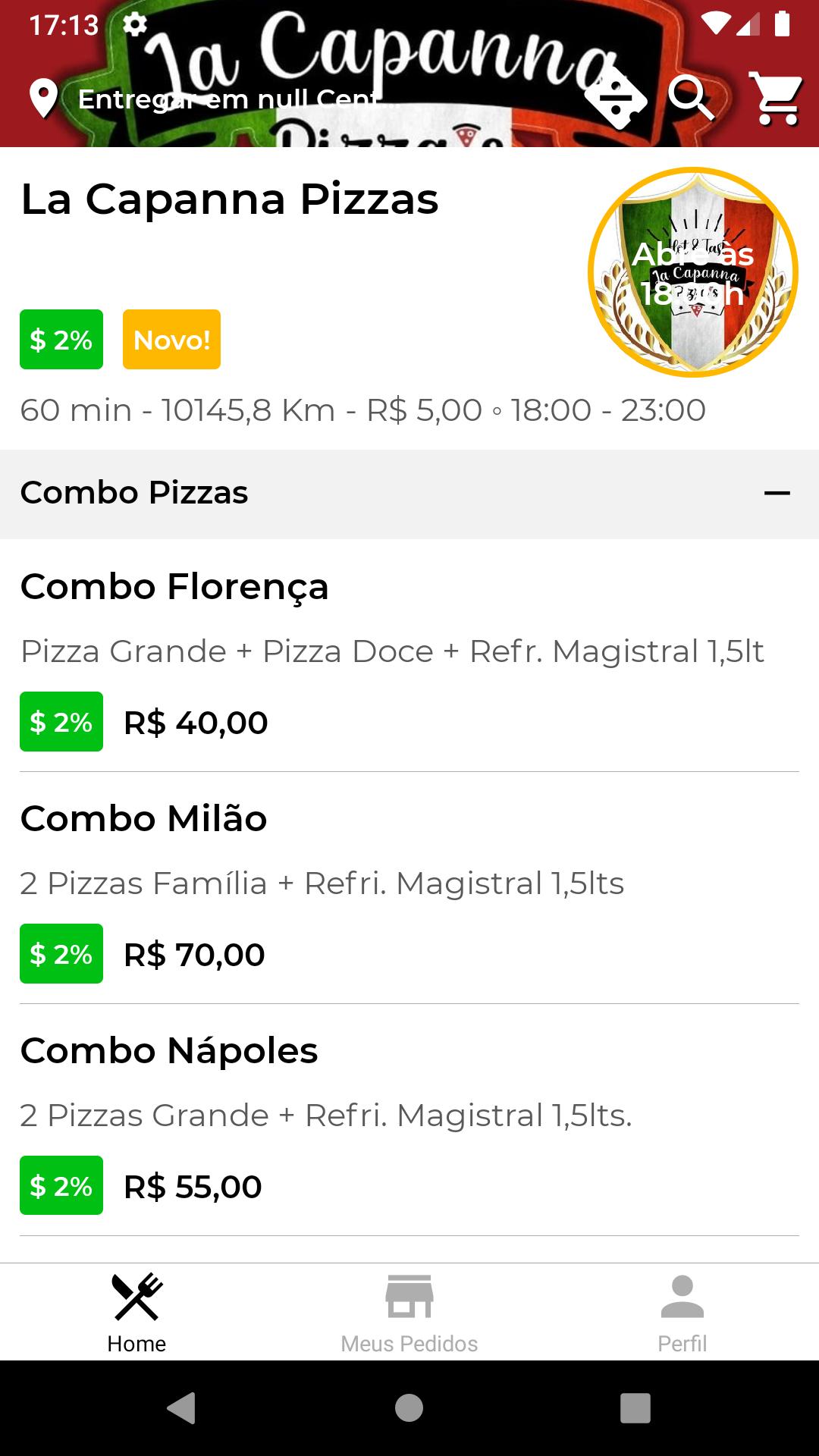Viewport: 819px width, 1456px height.
Task: Change delivery address location
Action: pyautogui.click(x=212, y=99)
